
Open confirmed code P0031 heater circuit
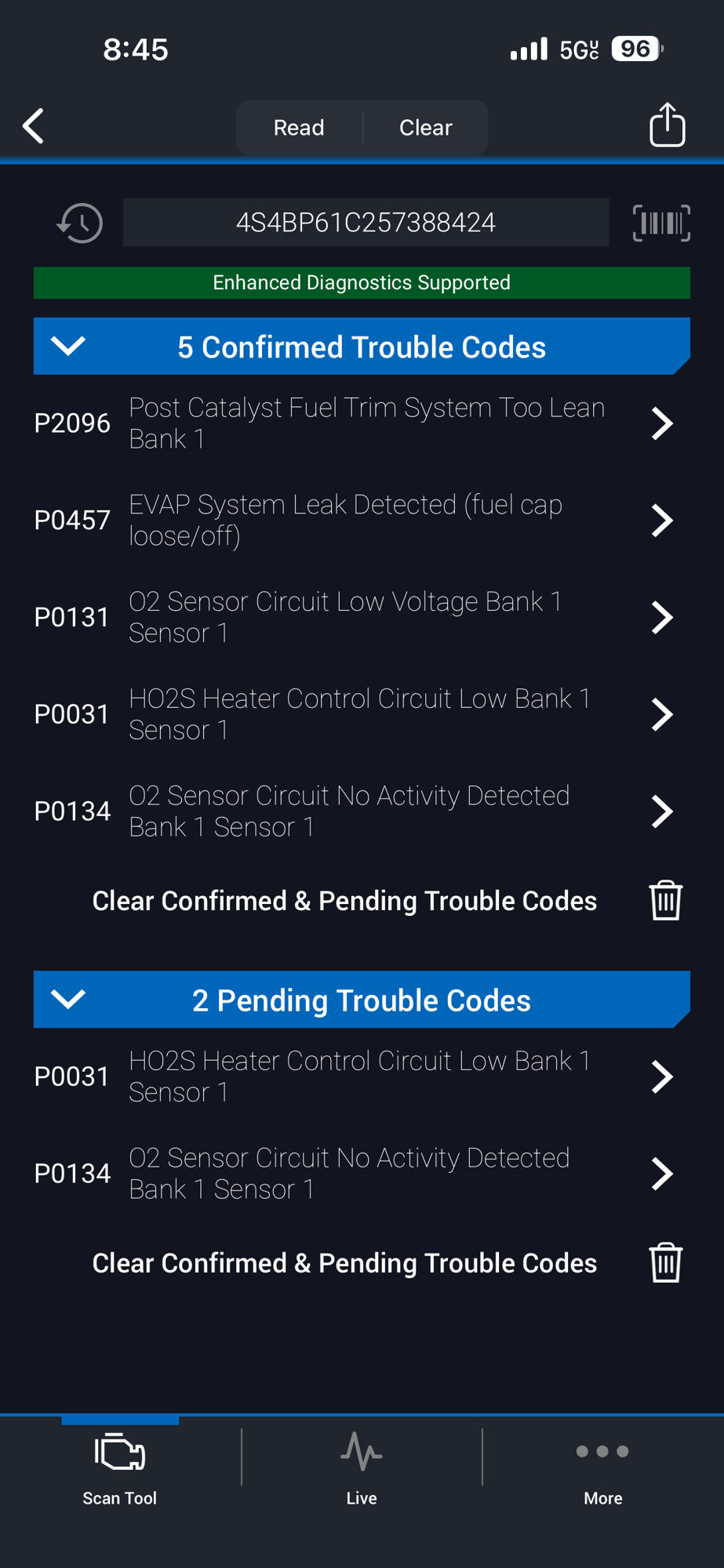click(362, 714)
